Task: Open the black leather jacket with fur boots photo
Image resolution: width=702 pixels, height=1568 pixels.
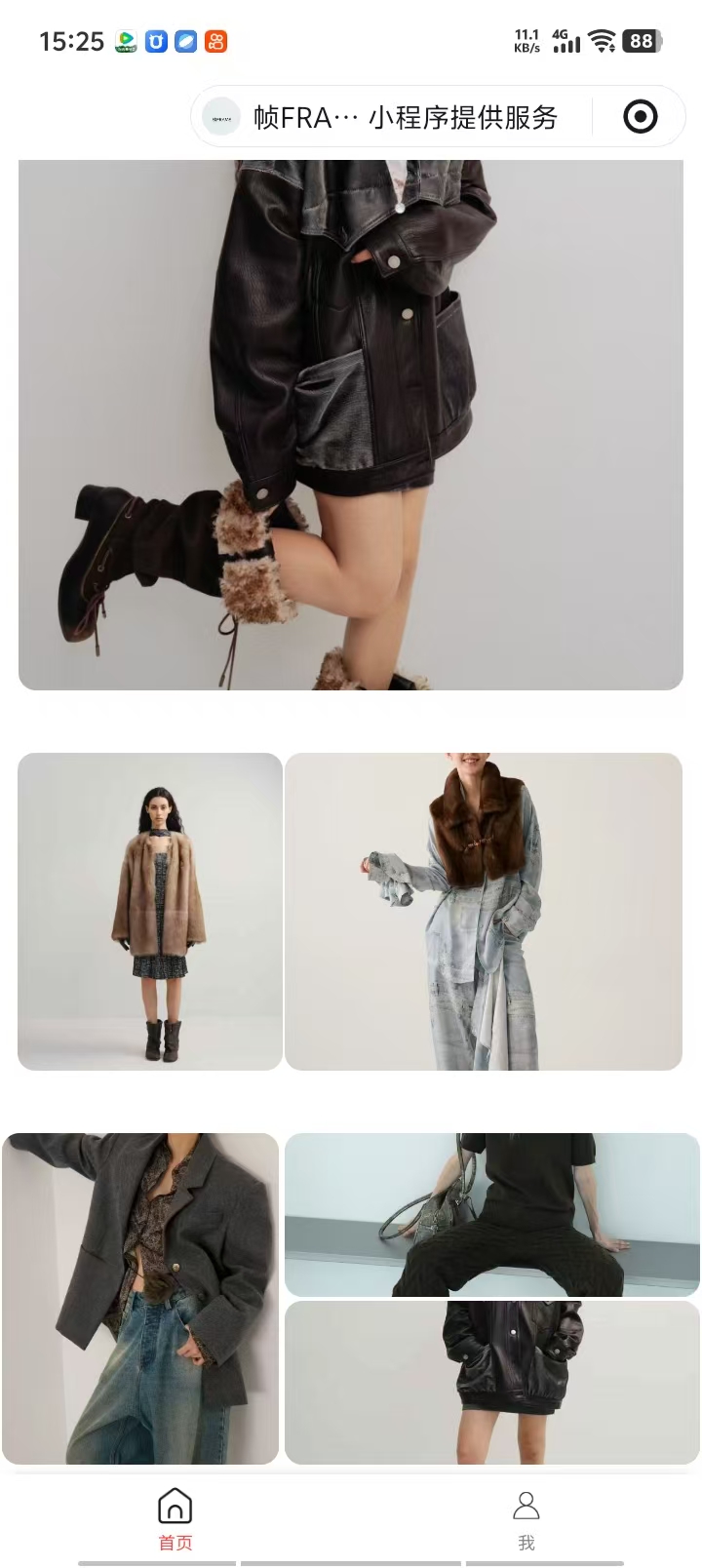Action: (x=351, y=424)
